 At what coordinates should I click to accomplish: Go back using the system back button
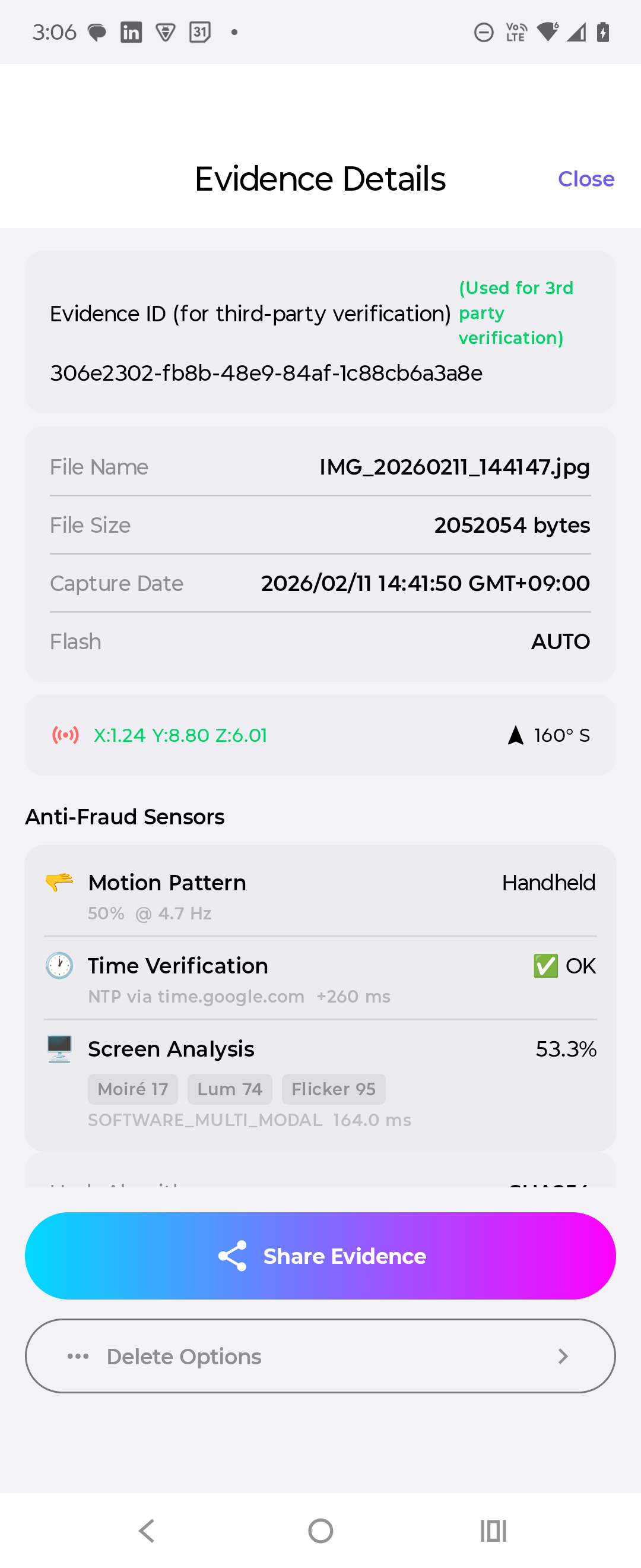[147, 1530]
